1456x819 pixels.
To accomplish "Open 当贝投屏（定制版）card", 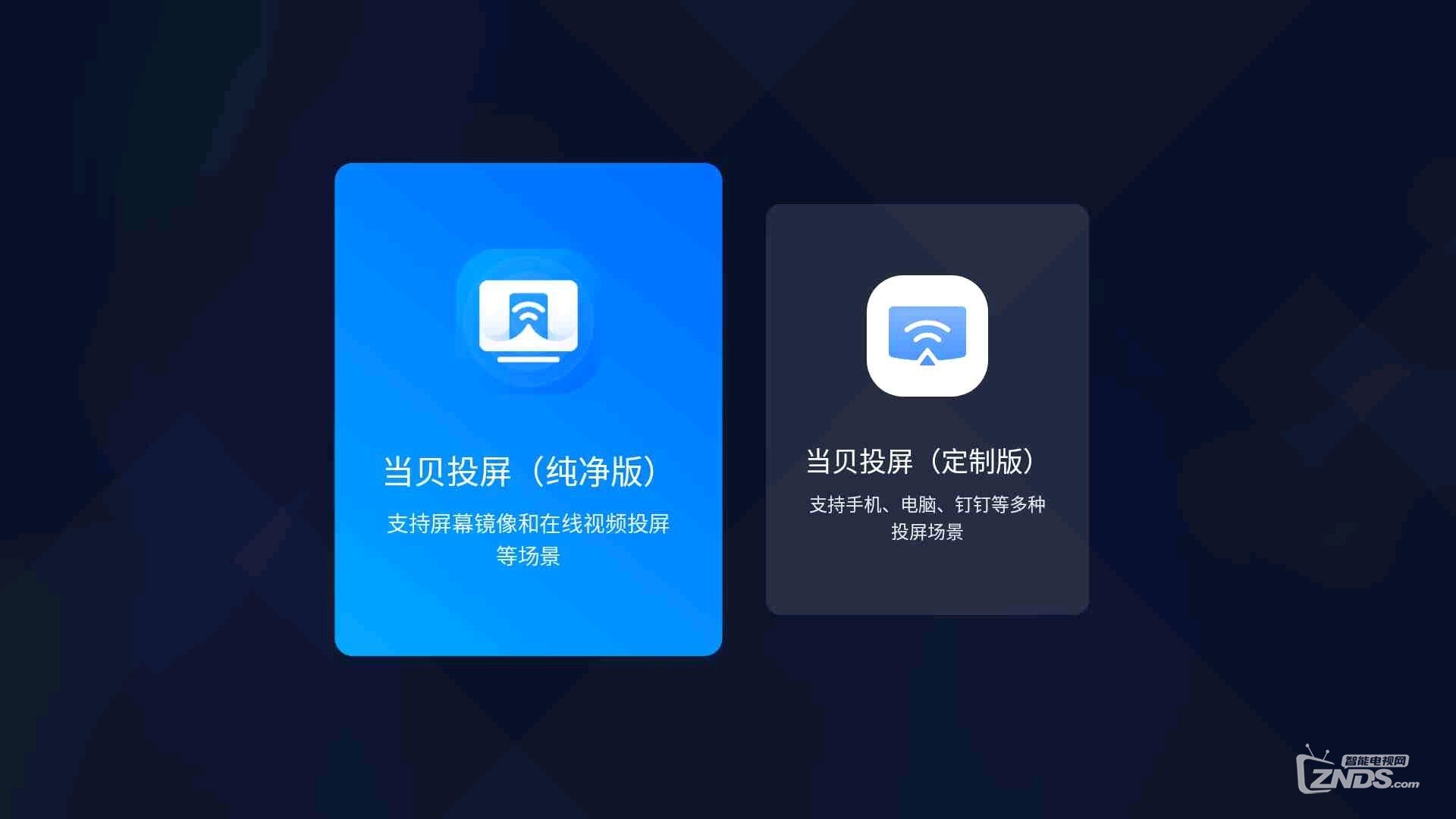I will pyautogui.click(x=927, y=409).
